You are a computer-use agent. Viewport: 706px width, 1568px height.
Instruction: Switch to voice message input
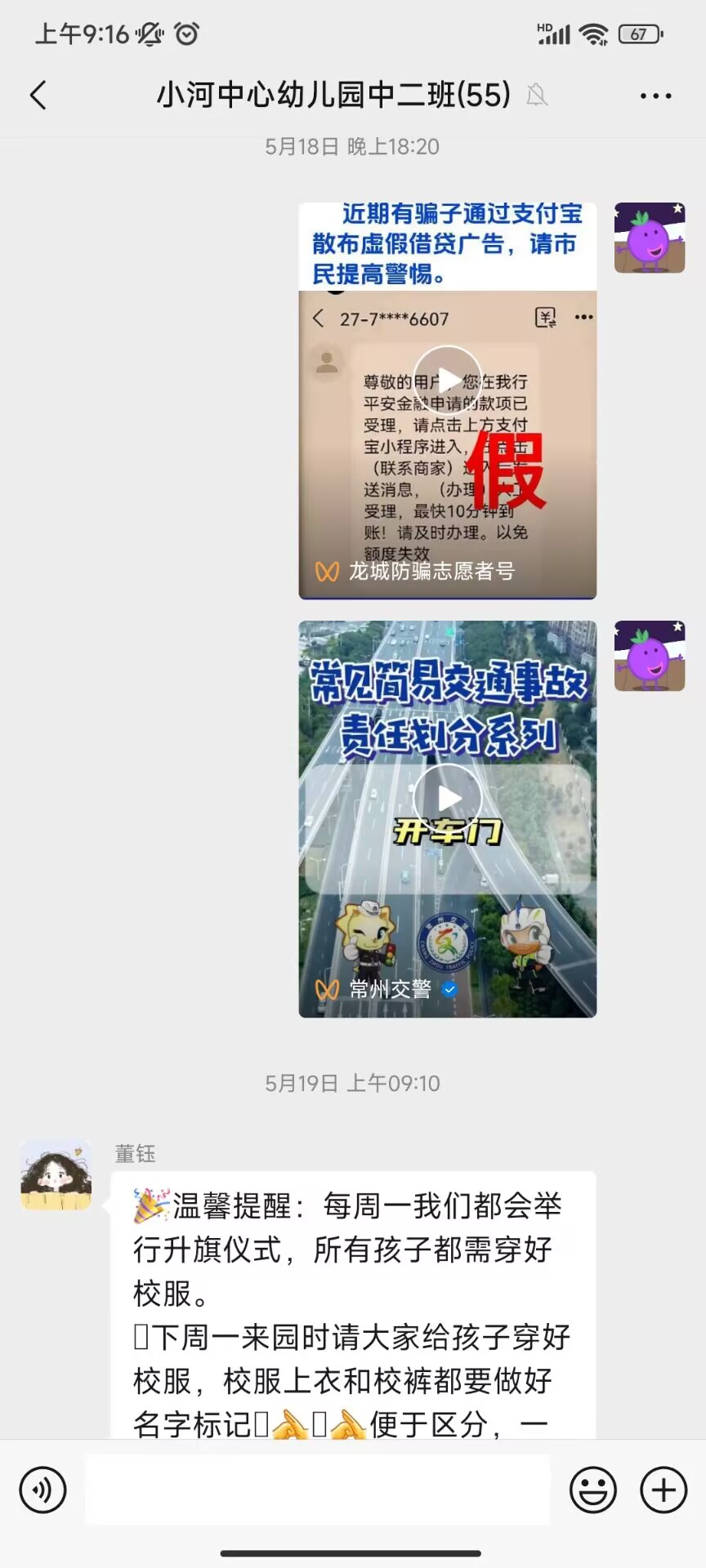pos(42,1490)
